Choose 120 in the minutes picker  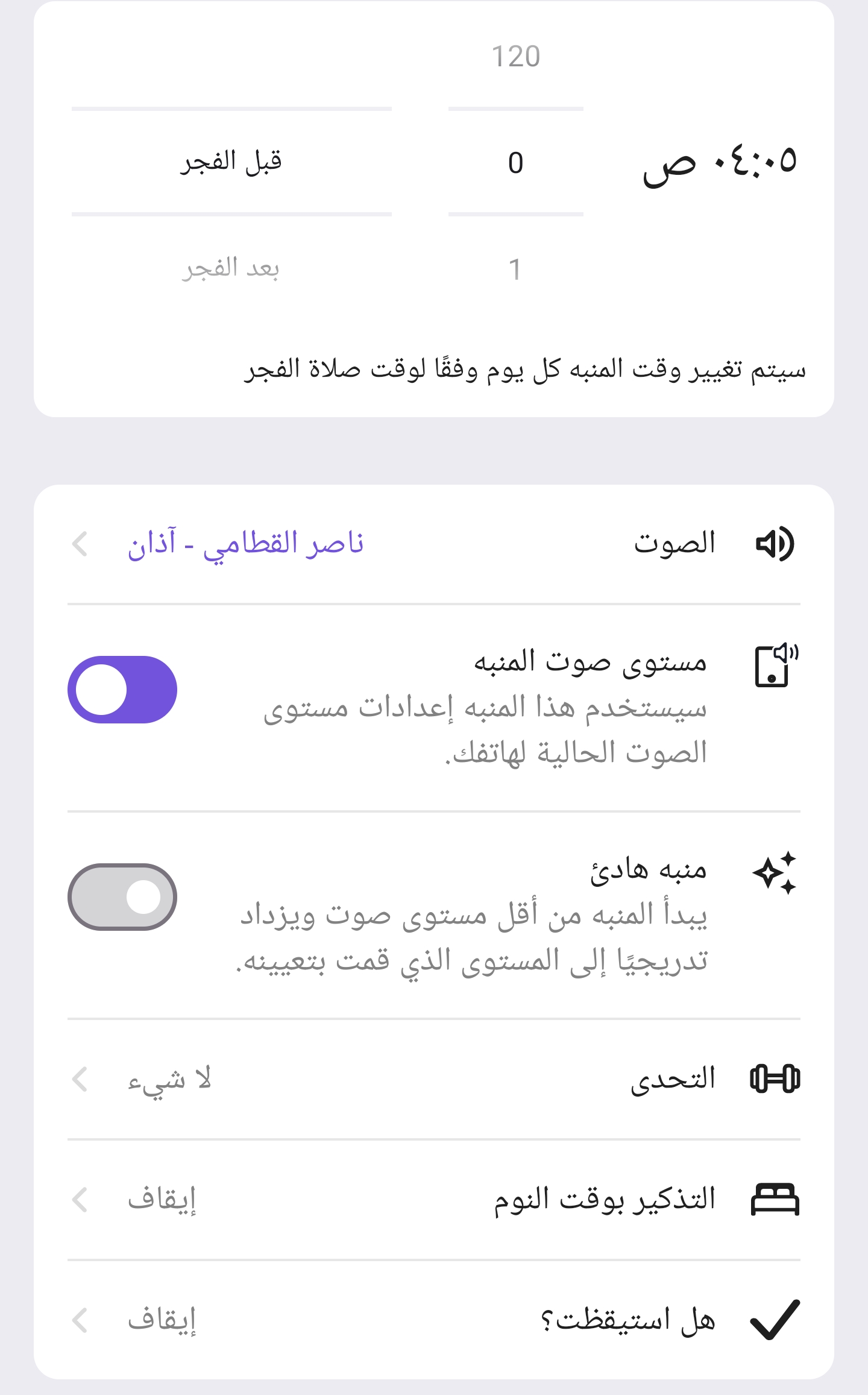[x=516, y=57]
